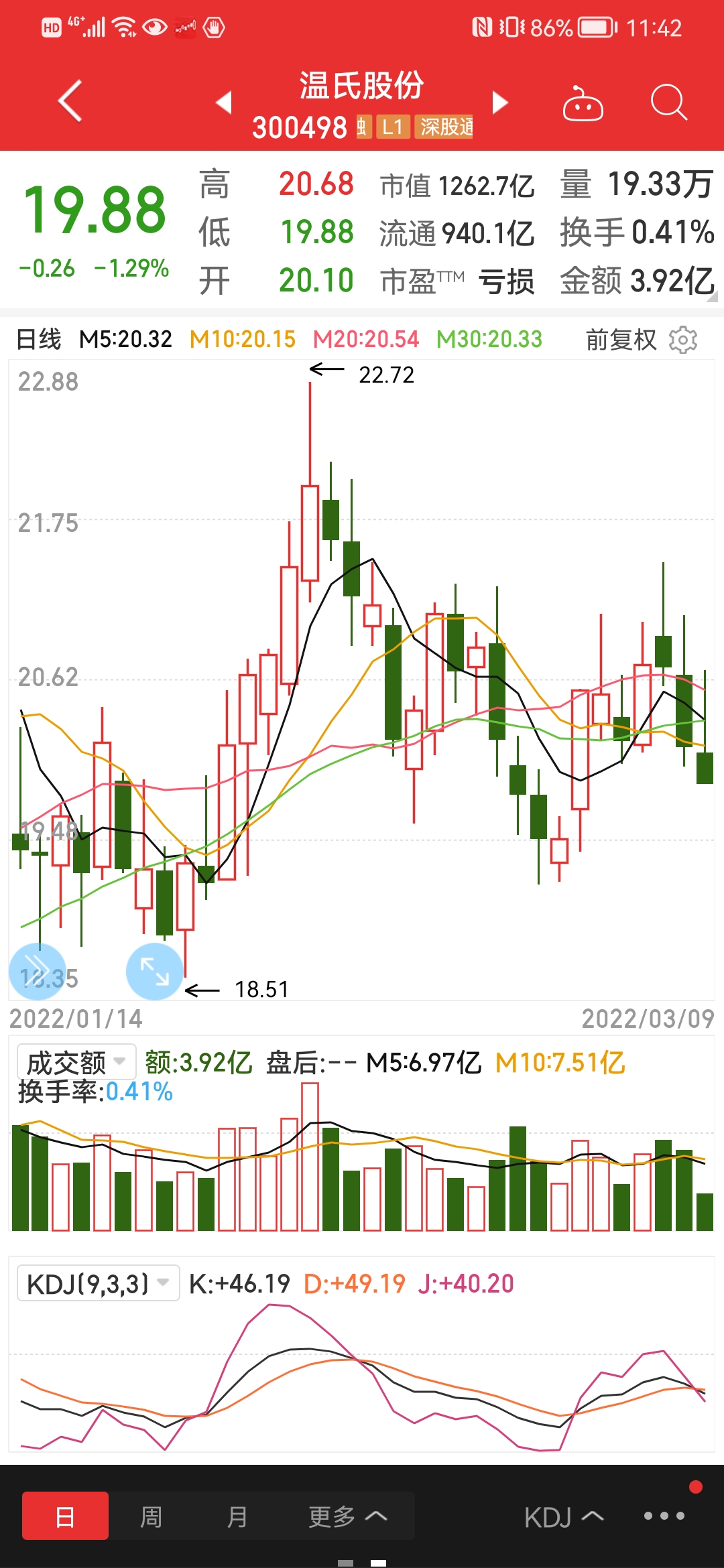Viewport: 724px width, 1568px height.
Task: Open the three-dot more menu
Action: [664, 1516]
